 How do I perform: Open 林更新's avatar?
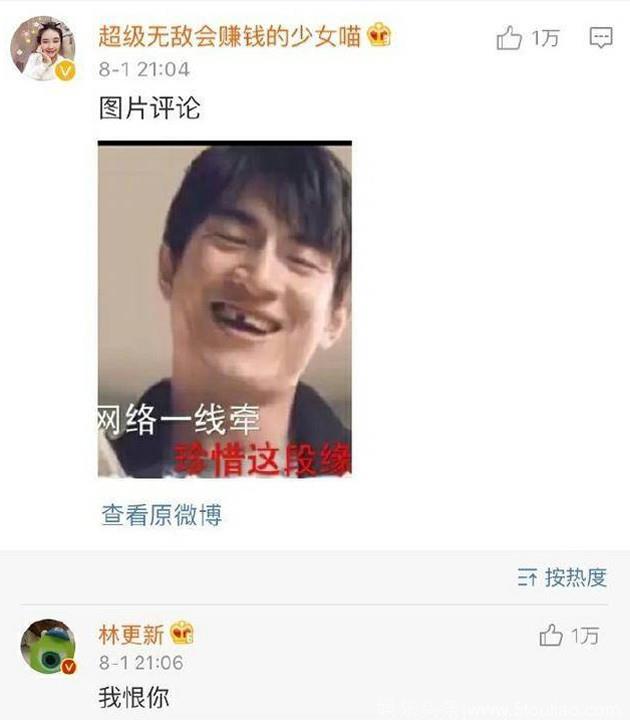pyautogui.click(x=48, y=646)
